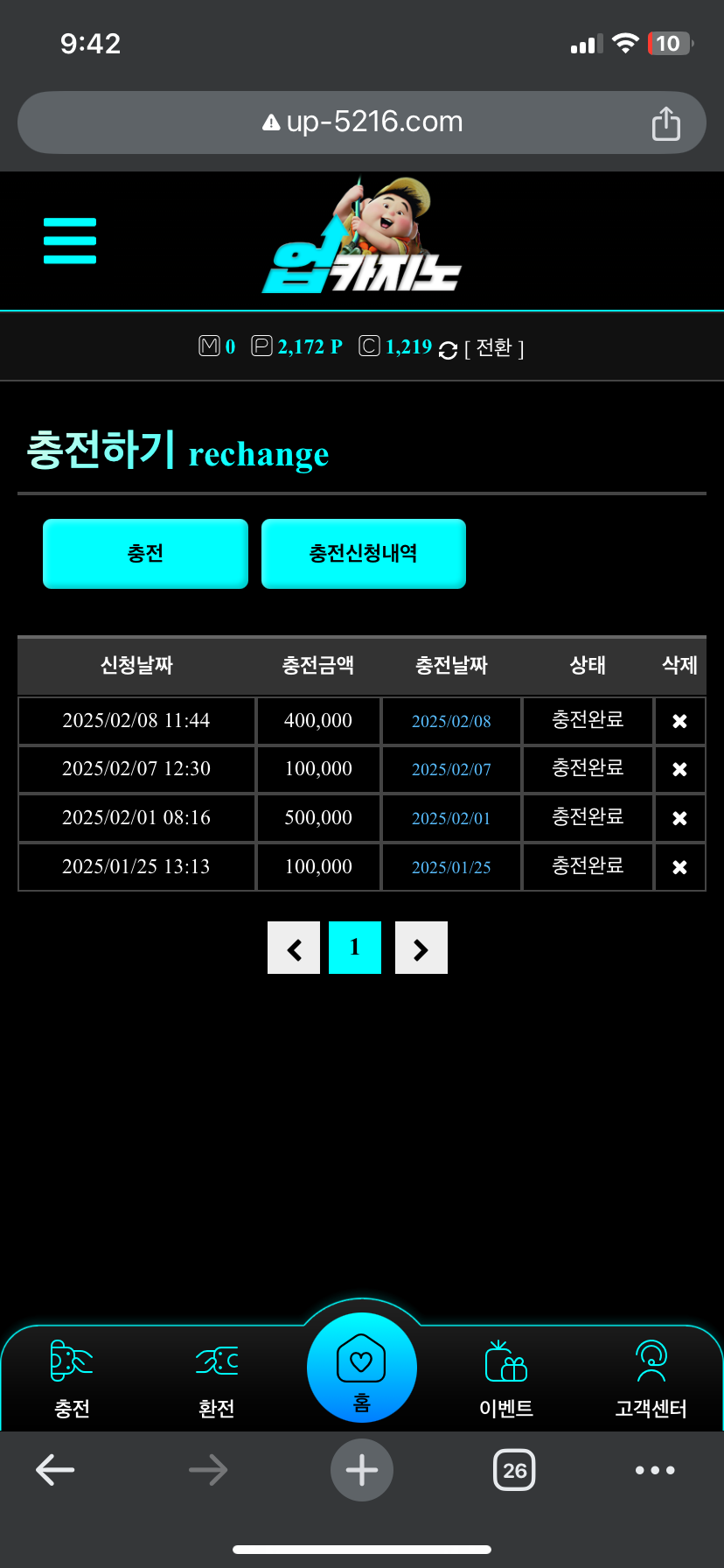Open the hamburger menu
The width and height of the screenshot is (724, 1568).
[70, 241]
